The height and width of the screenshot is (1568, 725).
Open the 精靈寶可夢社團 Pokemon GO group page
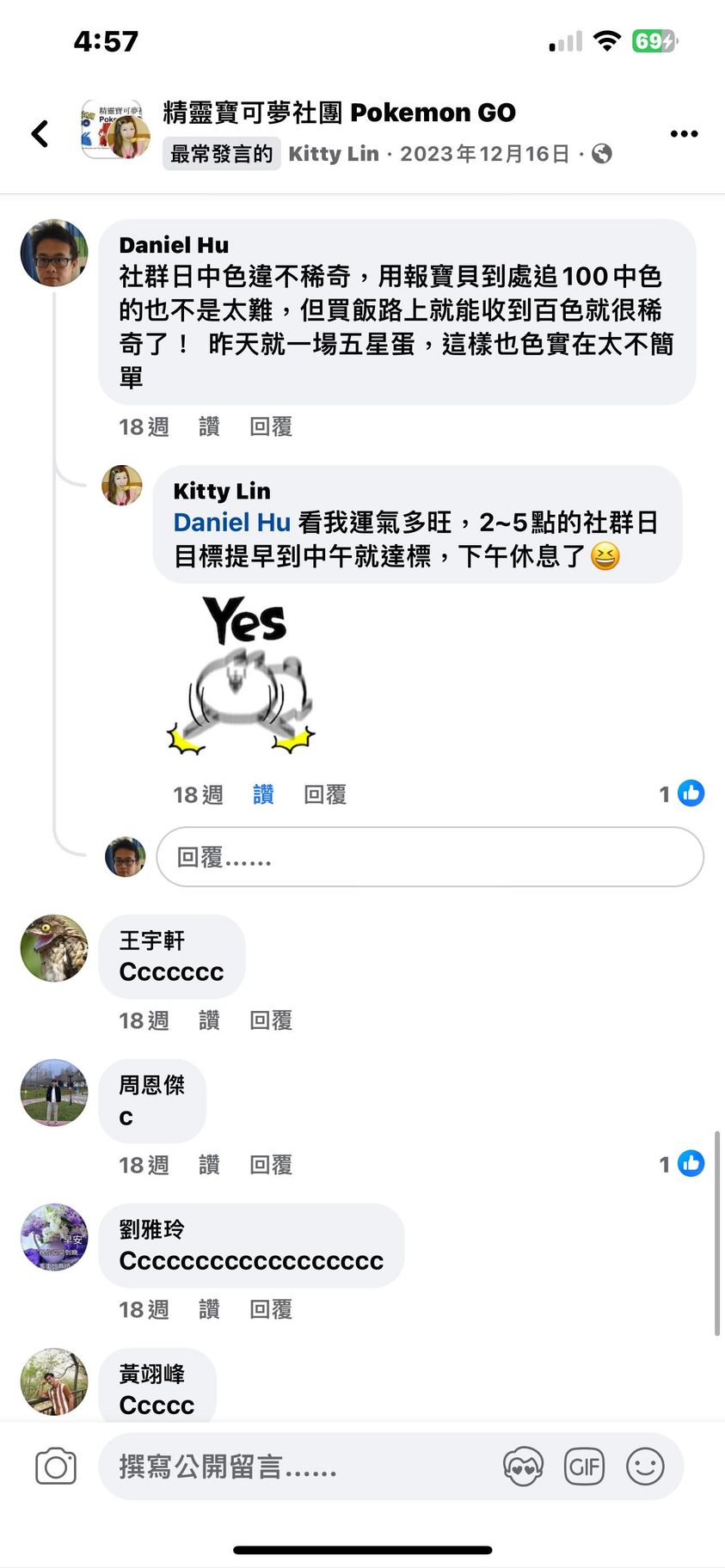(339, 113)
